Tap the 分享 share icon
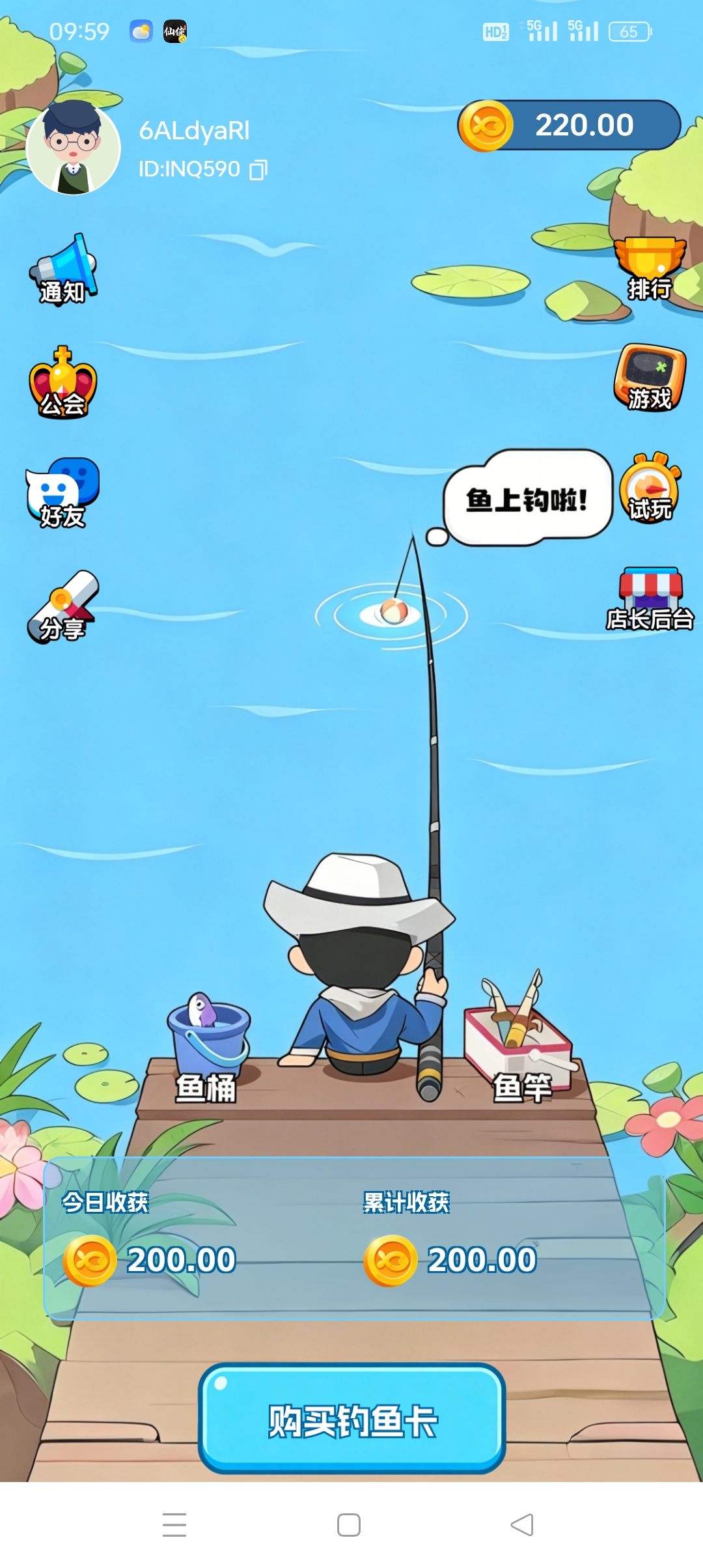Viewport: 703px width, 1568px height. coord(62,607)
